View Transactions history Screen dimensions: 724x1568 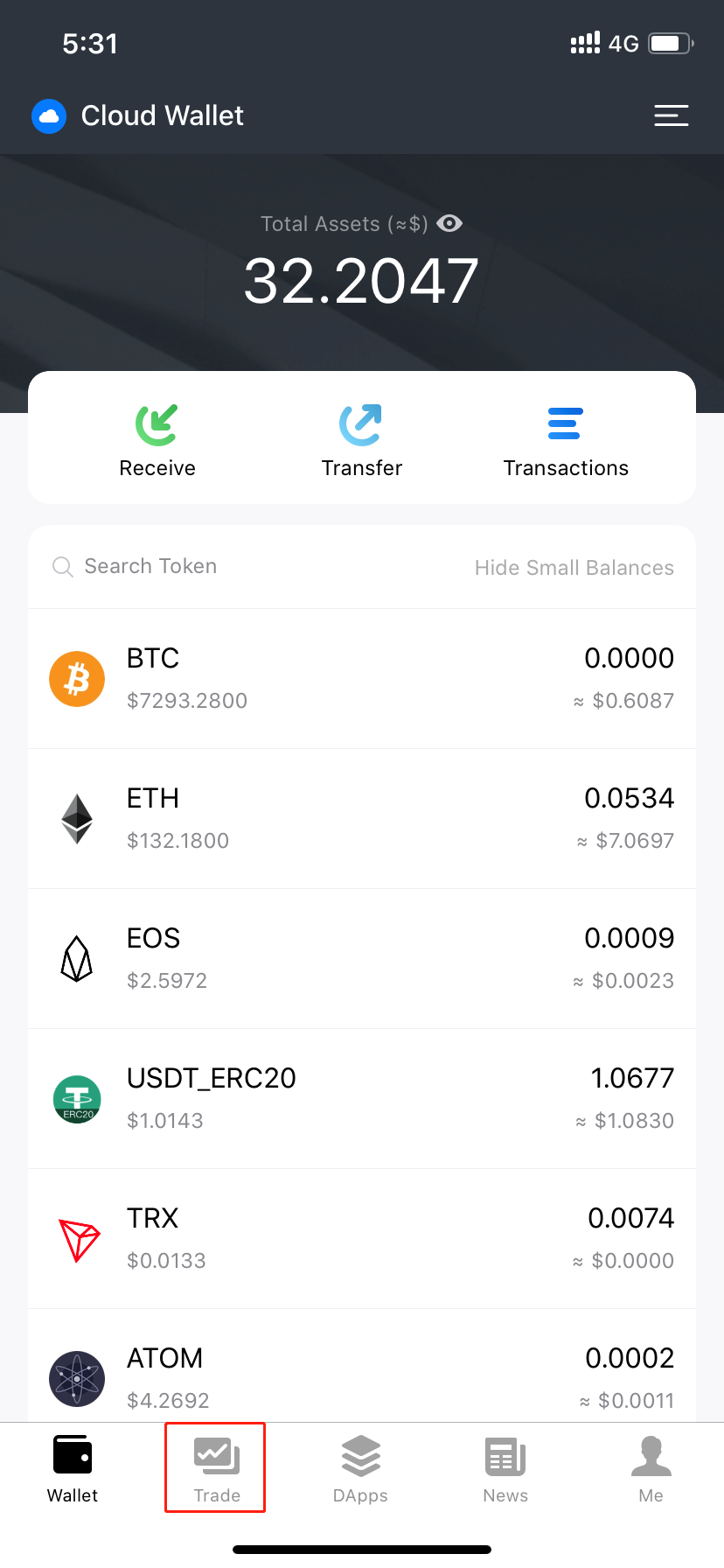pyautogui.click(x=566, y=440)
